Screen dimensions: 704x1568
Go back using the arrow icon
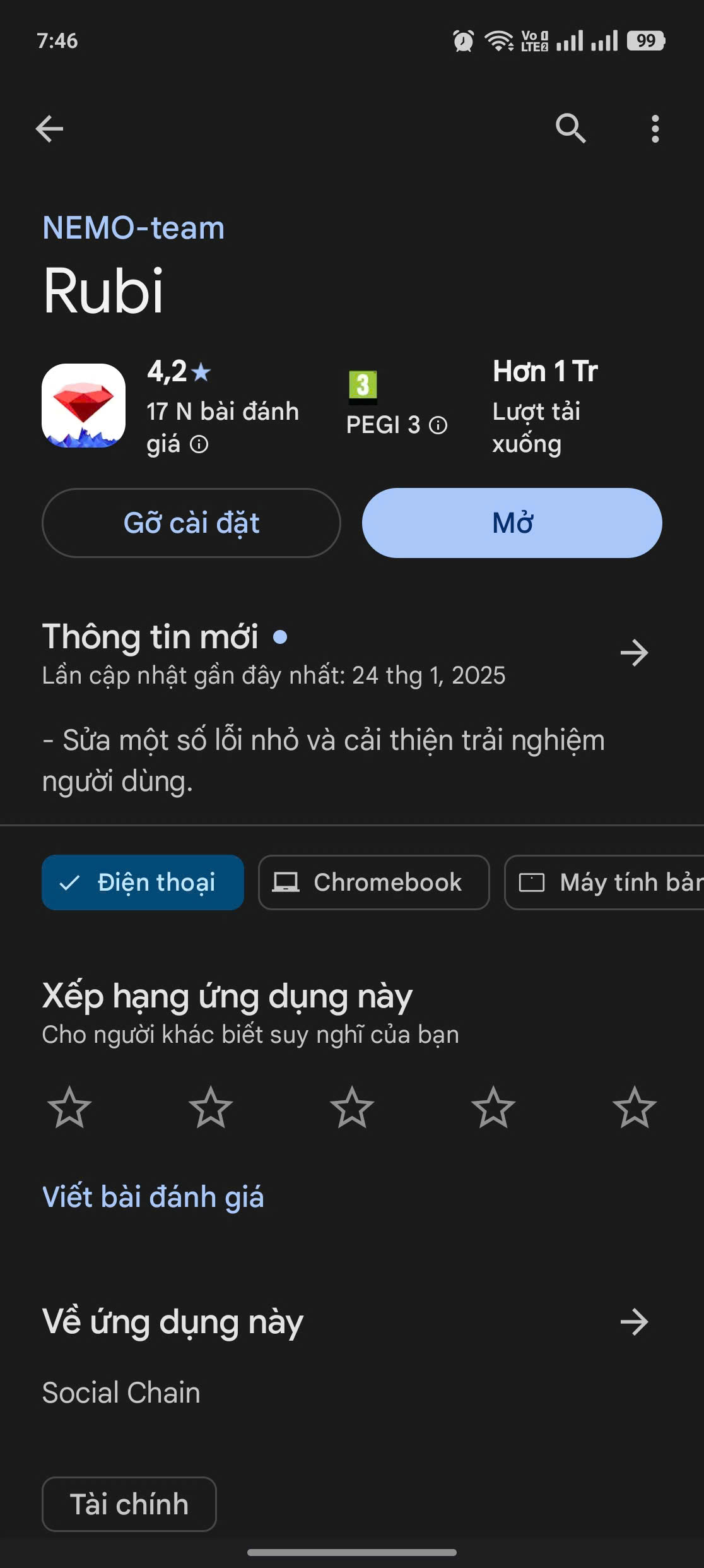click(49, 129)
